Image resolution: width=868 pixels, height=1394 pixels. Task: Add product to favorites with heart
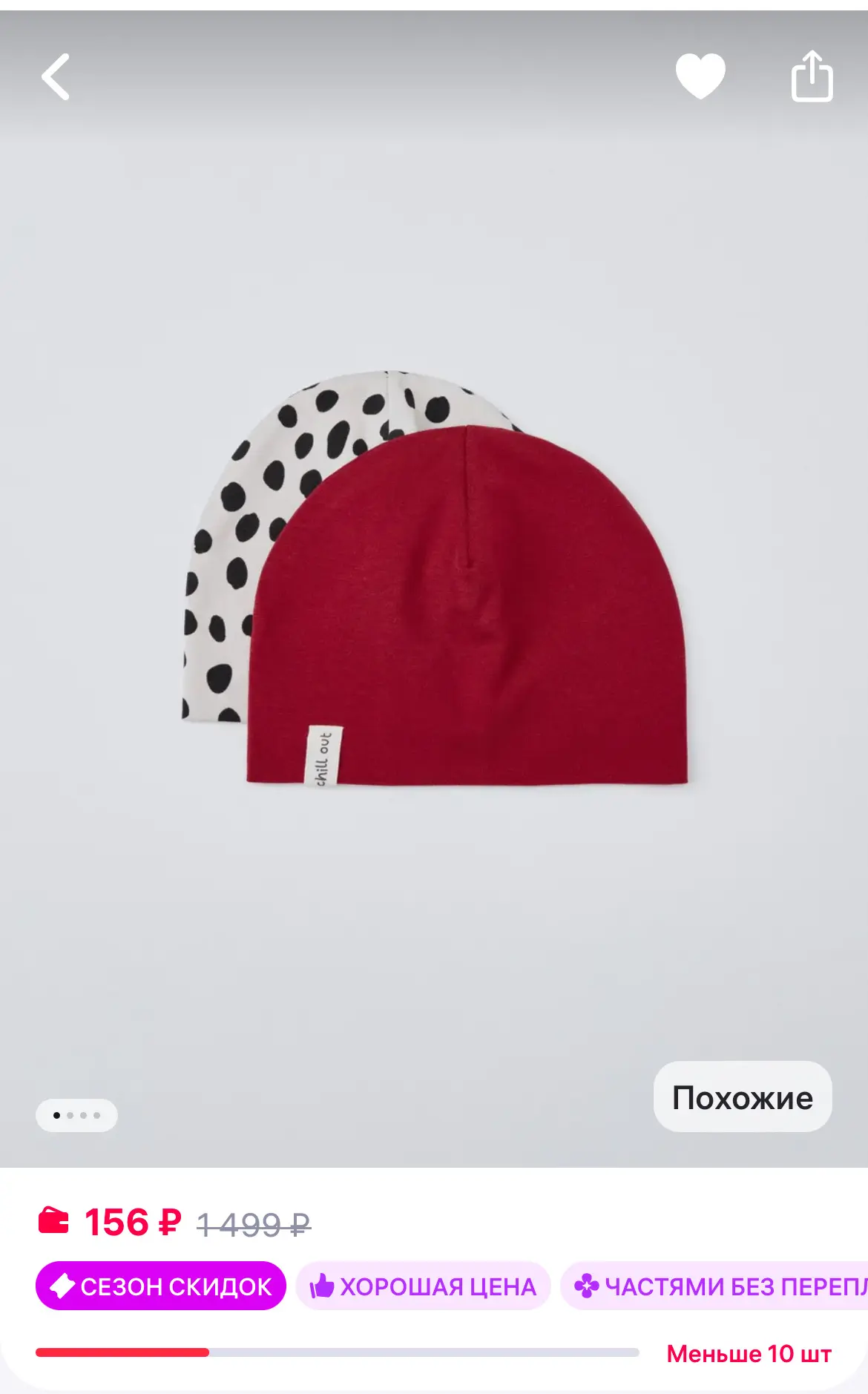tap(700, 76)
